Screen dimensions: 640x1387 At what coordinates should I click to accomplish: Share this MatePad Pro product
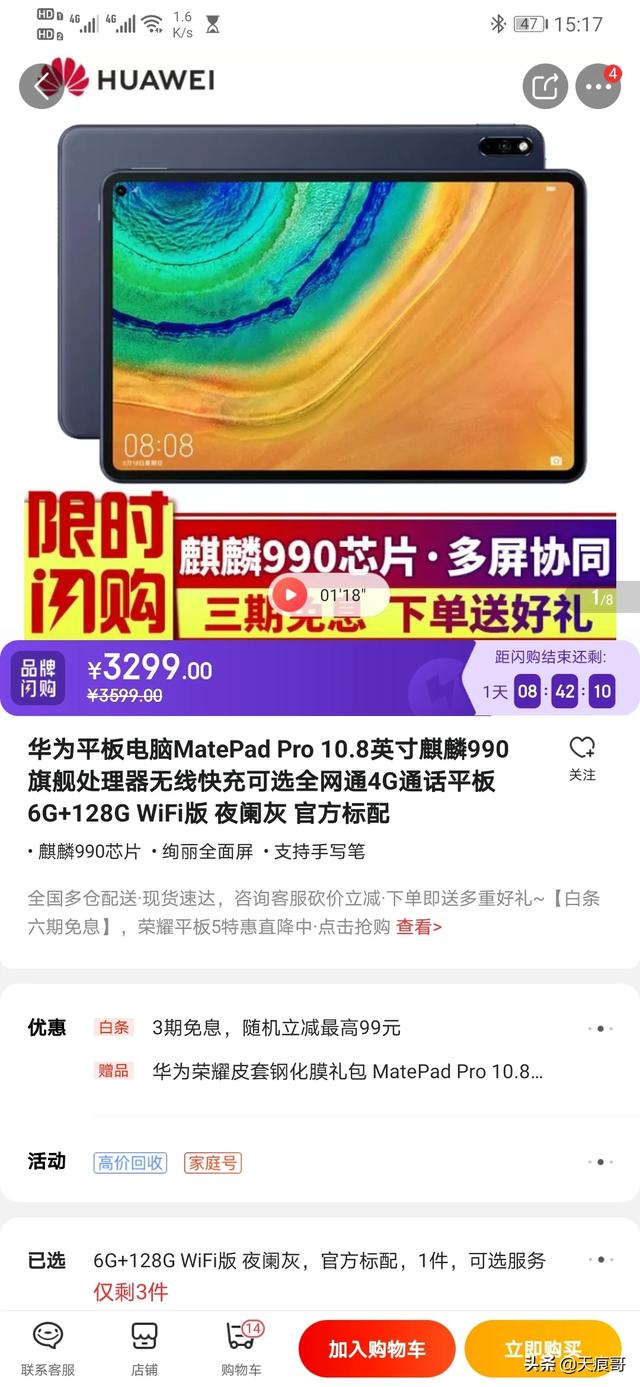point(545,86)
